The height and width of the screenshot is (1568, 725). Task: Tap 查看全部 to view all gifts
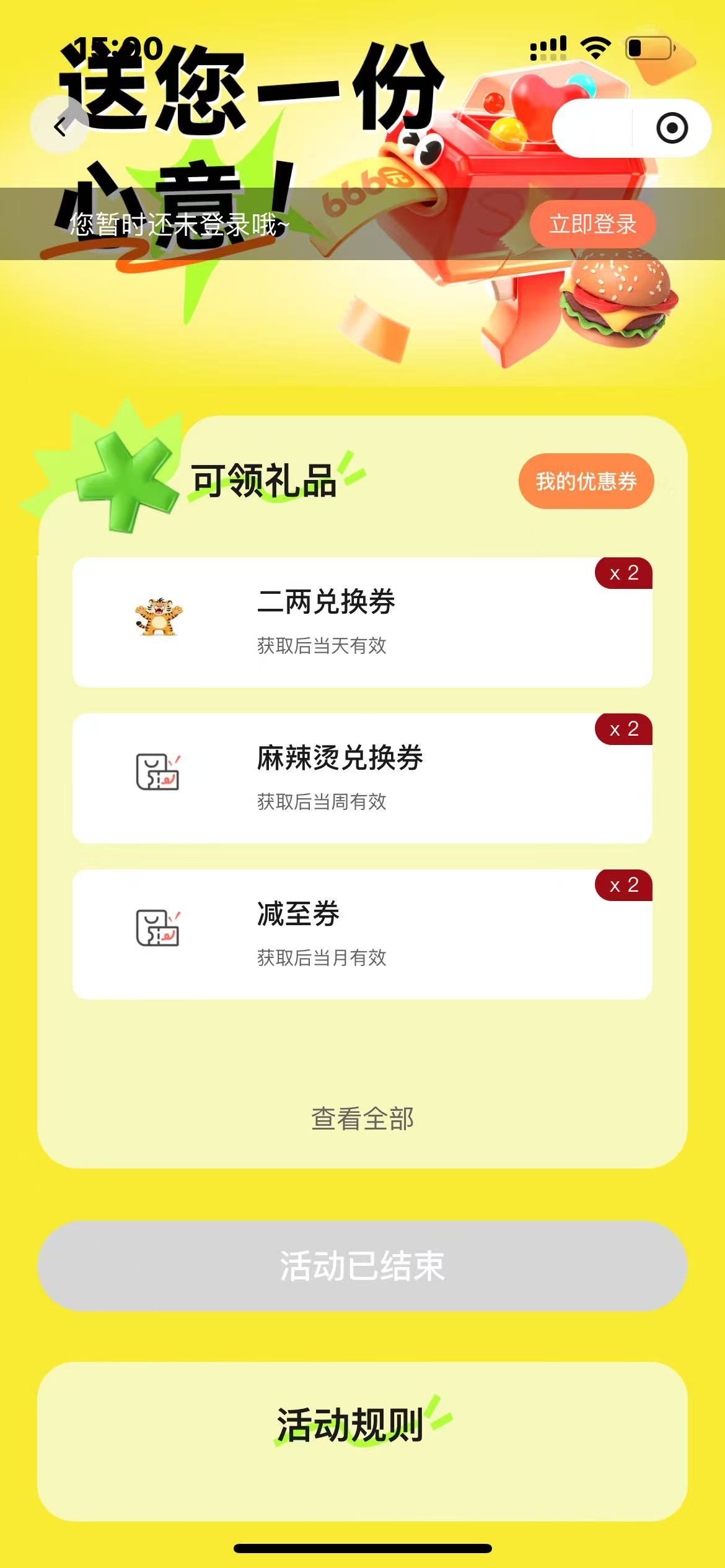[362, 1118]
